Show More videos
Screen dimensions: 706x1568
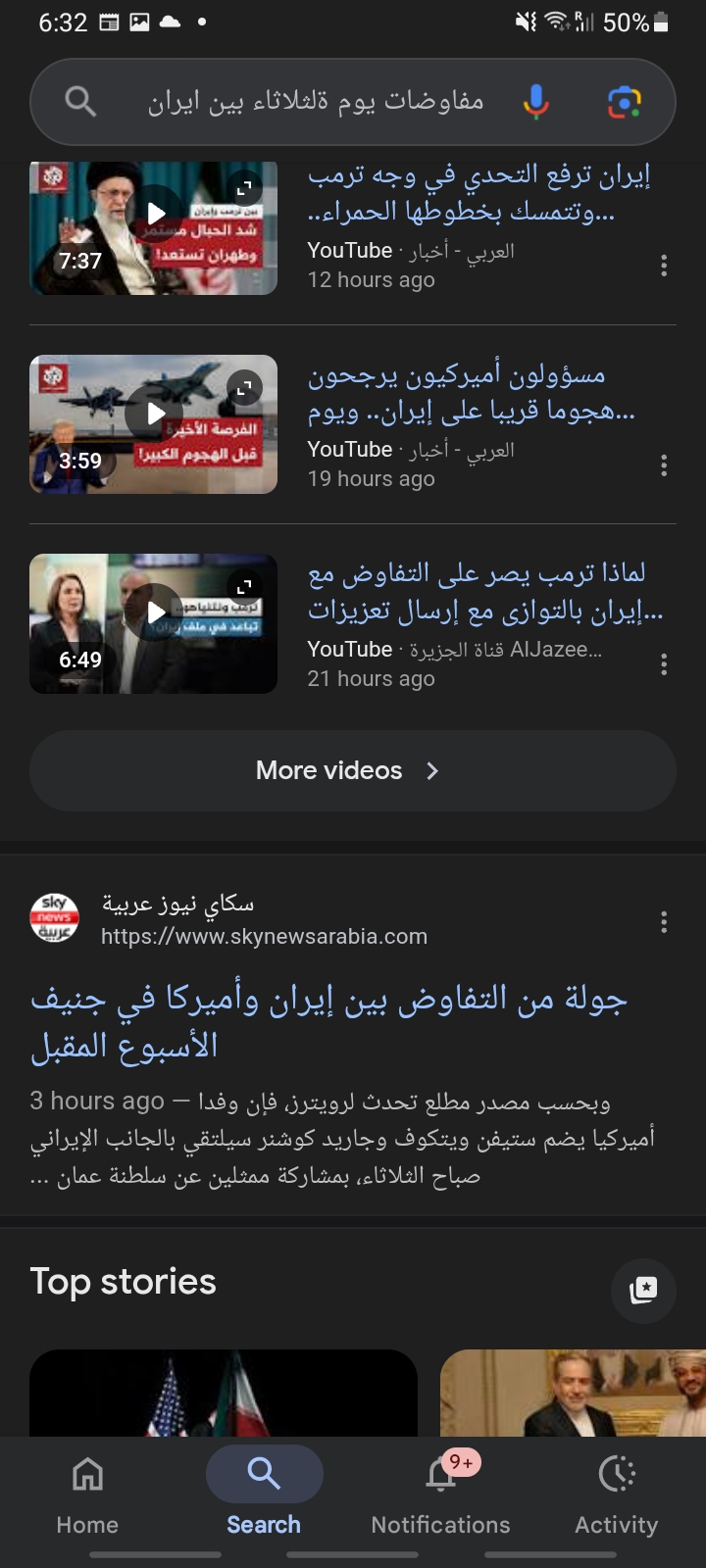click(x=353, y=770)
